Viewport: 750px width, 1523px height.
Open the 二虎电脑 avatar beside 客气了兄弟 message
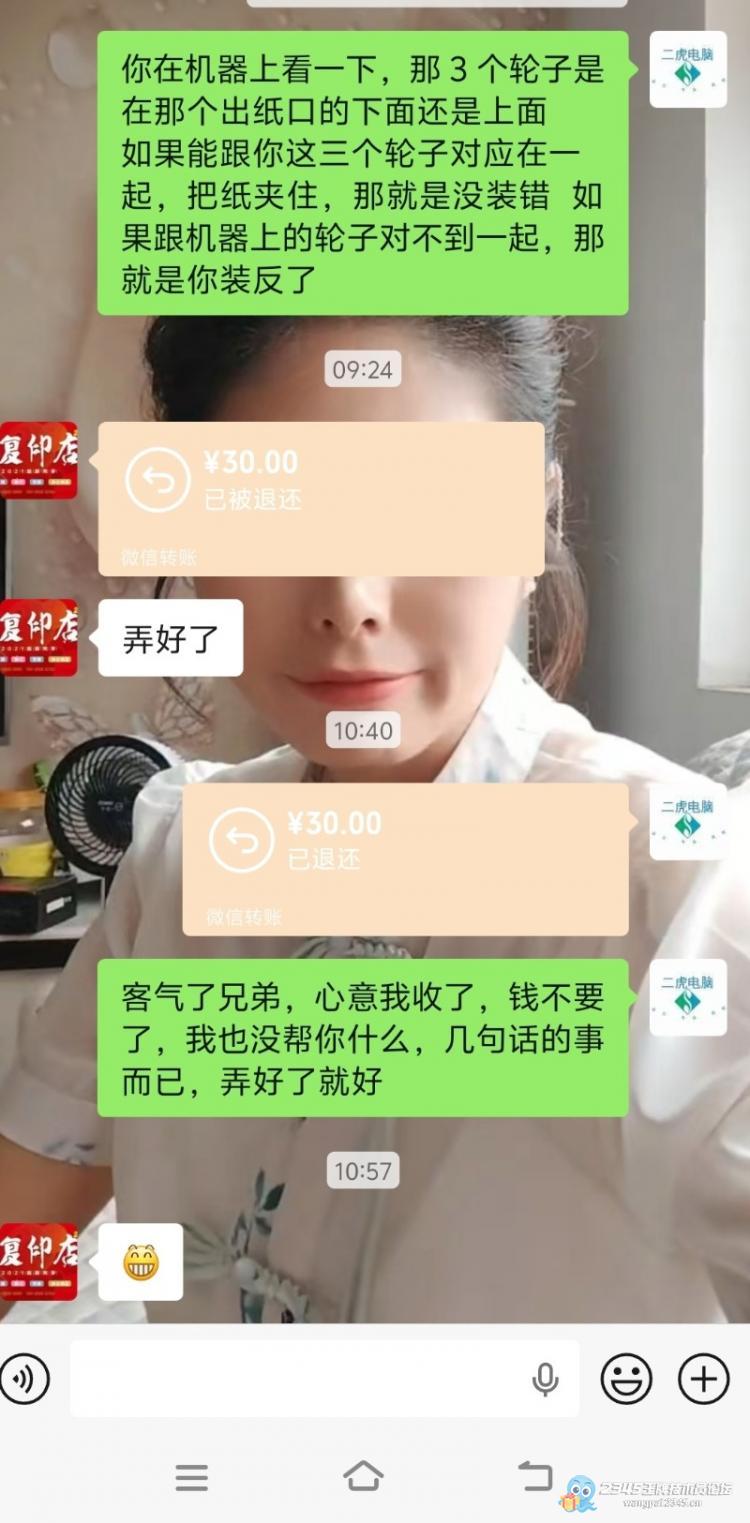[687, 997]
